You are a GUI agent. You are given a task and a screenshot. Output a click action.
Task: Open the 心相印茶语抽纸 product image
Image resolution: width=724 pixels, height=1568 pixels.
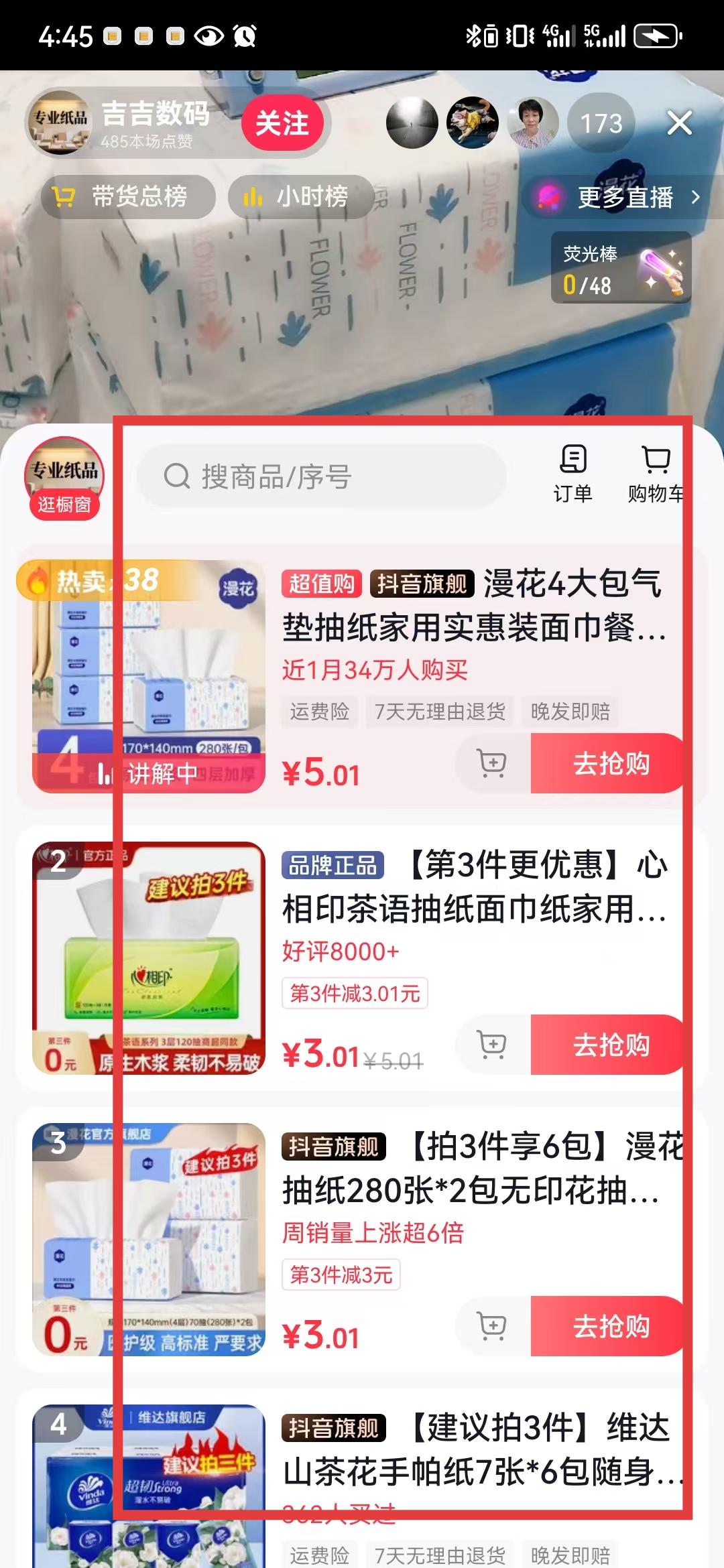point(148,958)
